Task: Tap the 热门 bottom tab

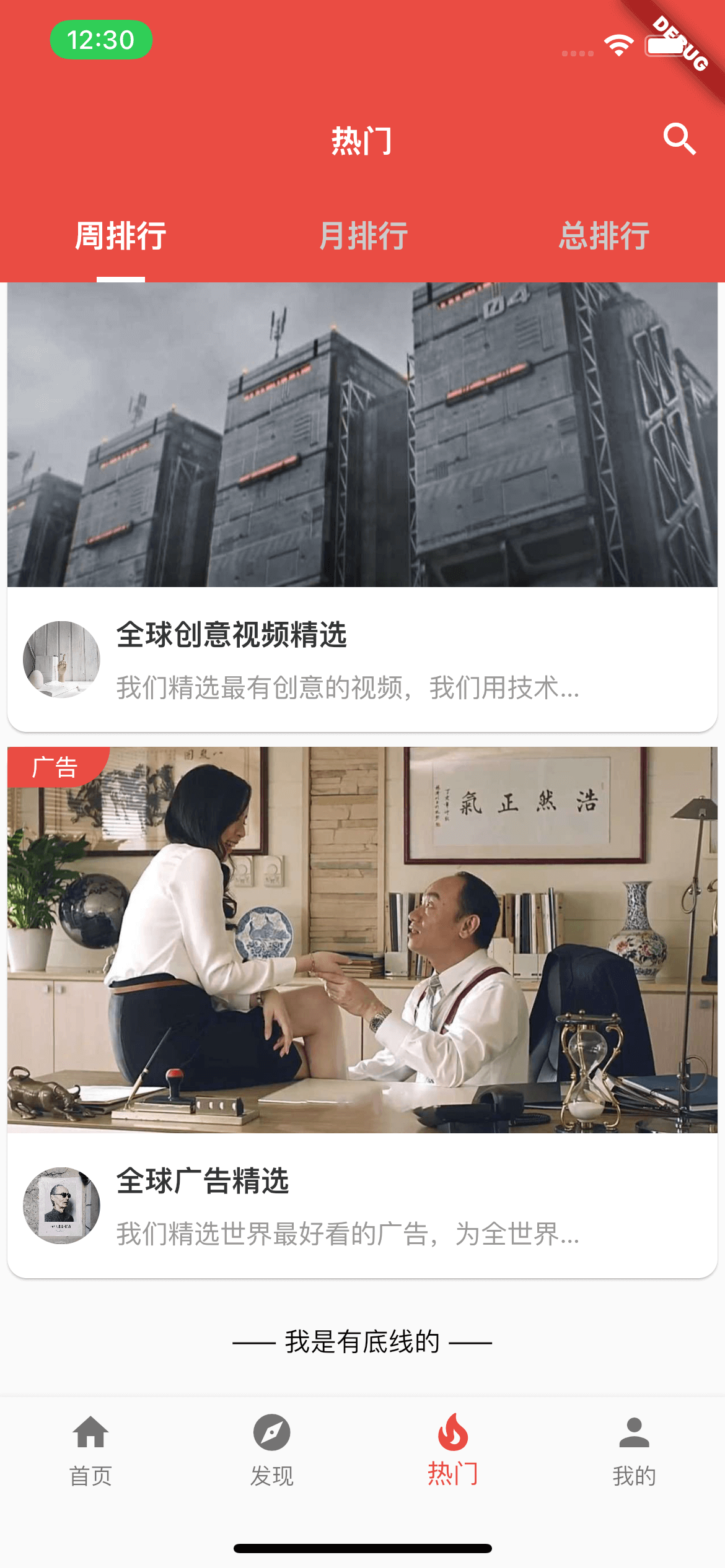Action: 453,1449
